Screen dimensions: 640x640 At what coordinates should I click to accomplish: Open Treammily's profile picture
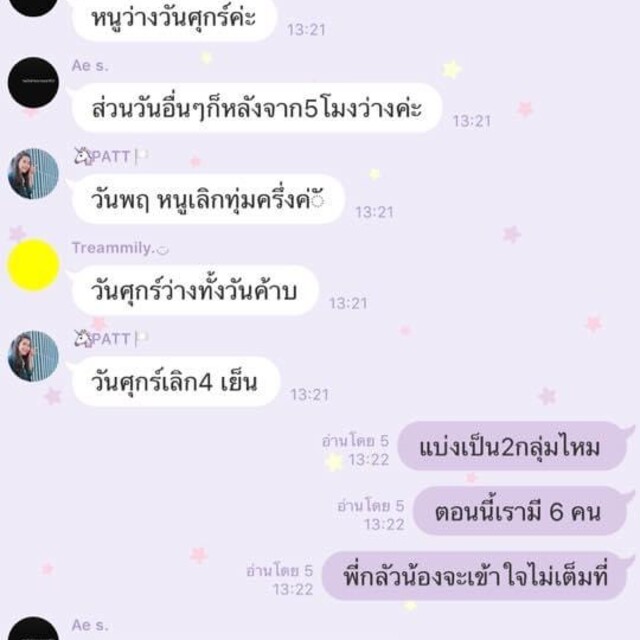coord(33,265)
